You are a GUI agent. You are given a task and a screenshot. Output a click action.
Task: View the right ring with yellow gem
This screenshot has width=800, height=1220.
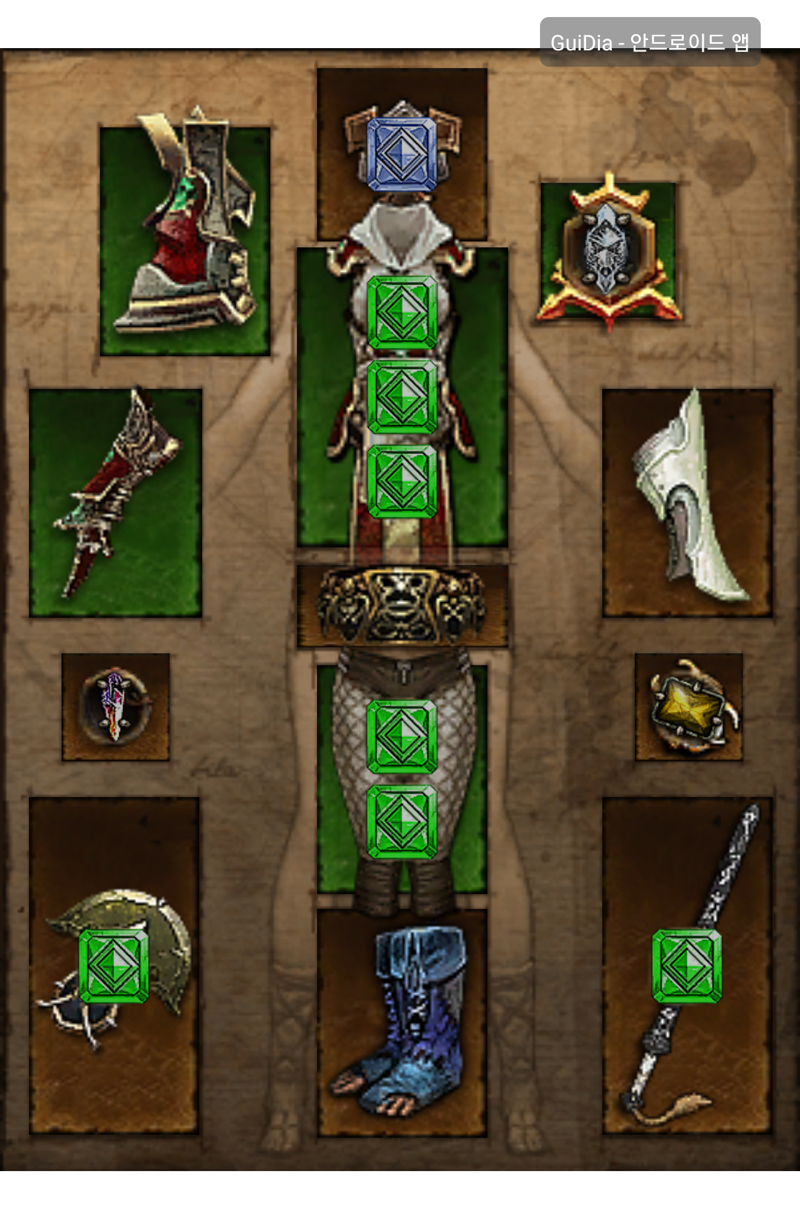click(x=688, y=706)
